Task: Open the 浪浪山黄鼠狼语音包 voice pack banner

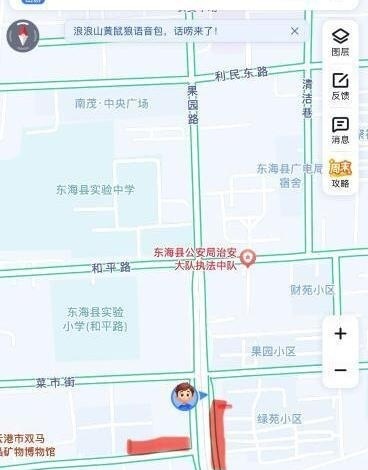Action: (145, 32)
